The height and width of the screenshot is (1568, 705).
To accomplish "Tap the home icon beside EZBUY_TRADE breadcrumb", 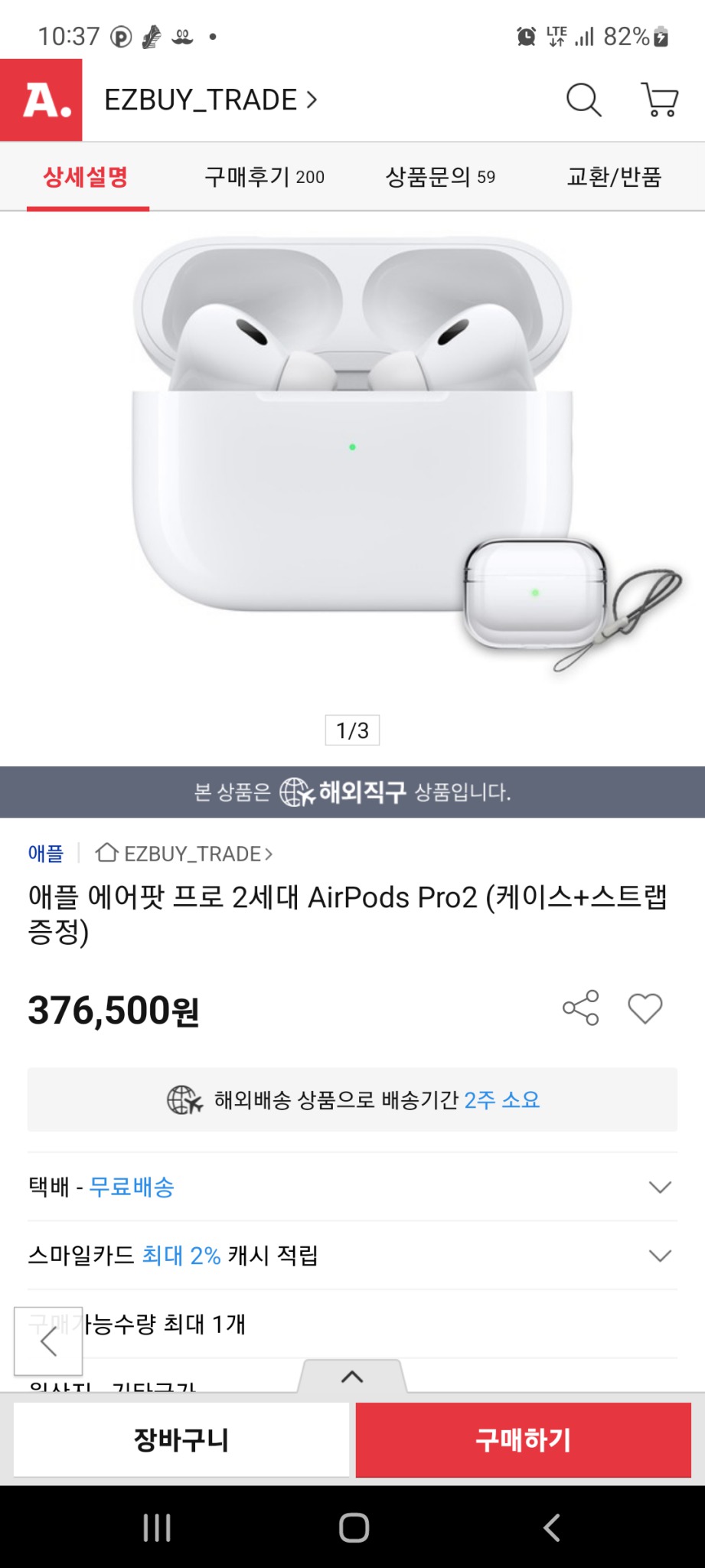I will (107, 854).
